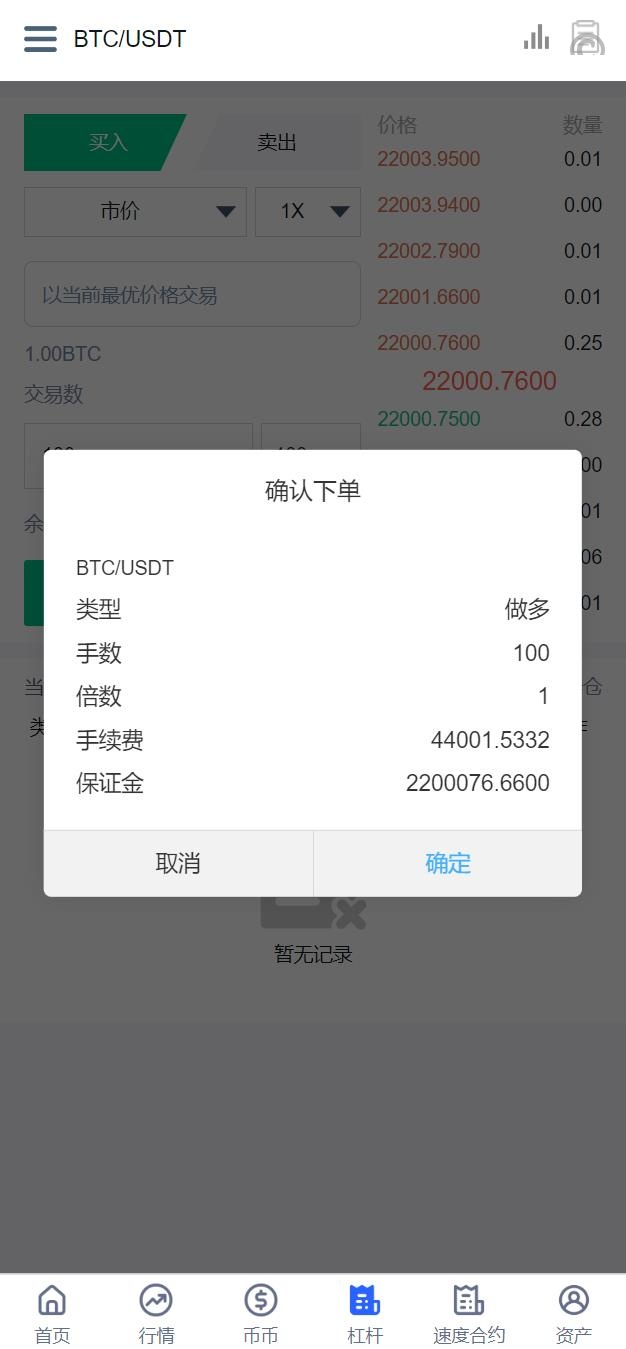The width and height of the screenshot is (626, 1349).
Task: Switch to the 卖出 tab
Action: [x=277, y=142]
